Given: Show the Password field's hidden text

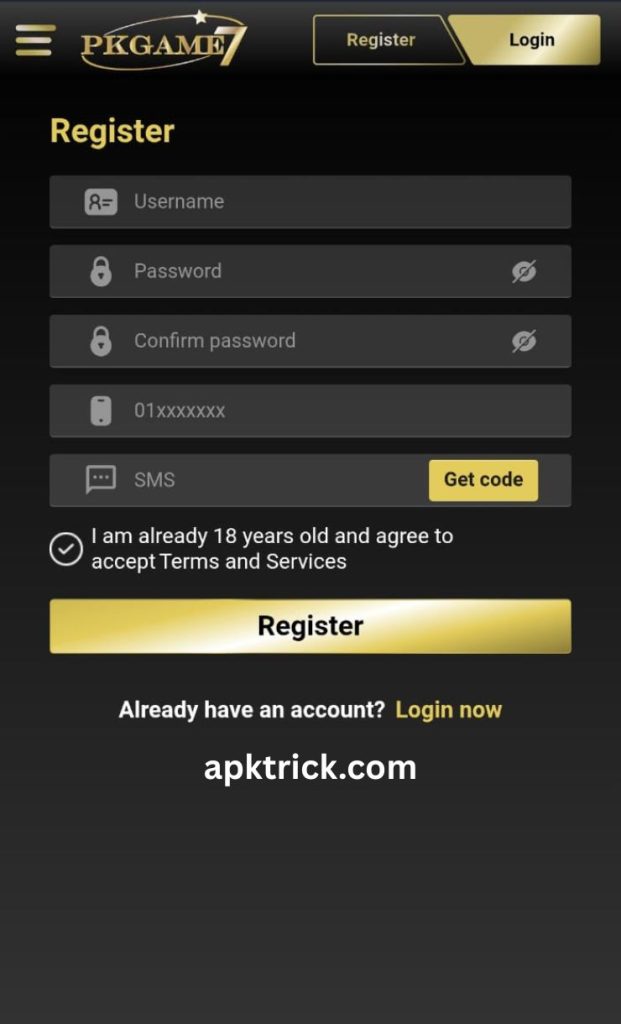Looking at the screenshot, I should pos(524,271).
